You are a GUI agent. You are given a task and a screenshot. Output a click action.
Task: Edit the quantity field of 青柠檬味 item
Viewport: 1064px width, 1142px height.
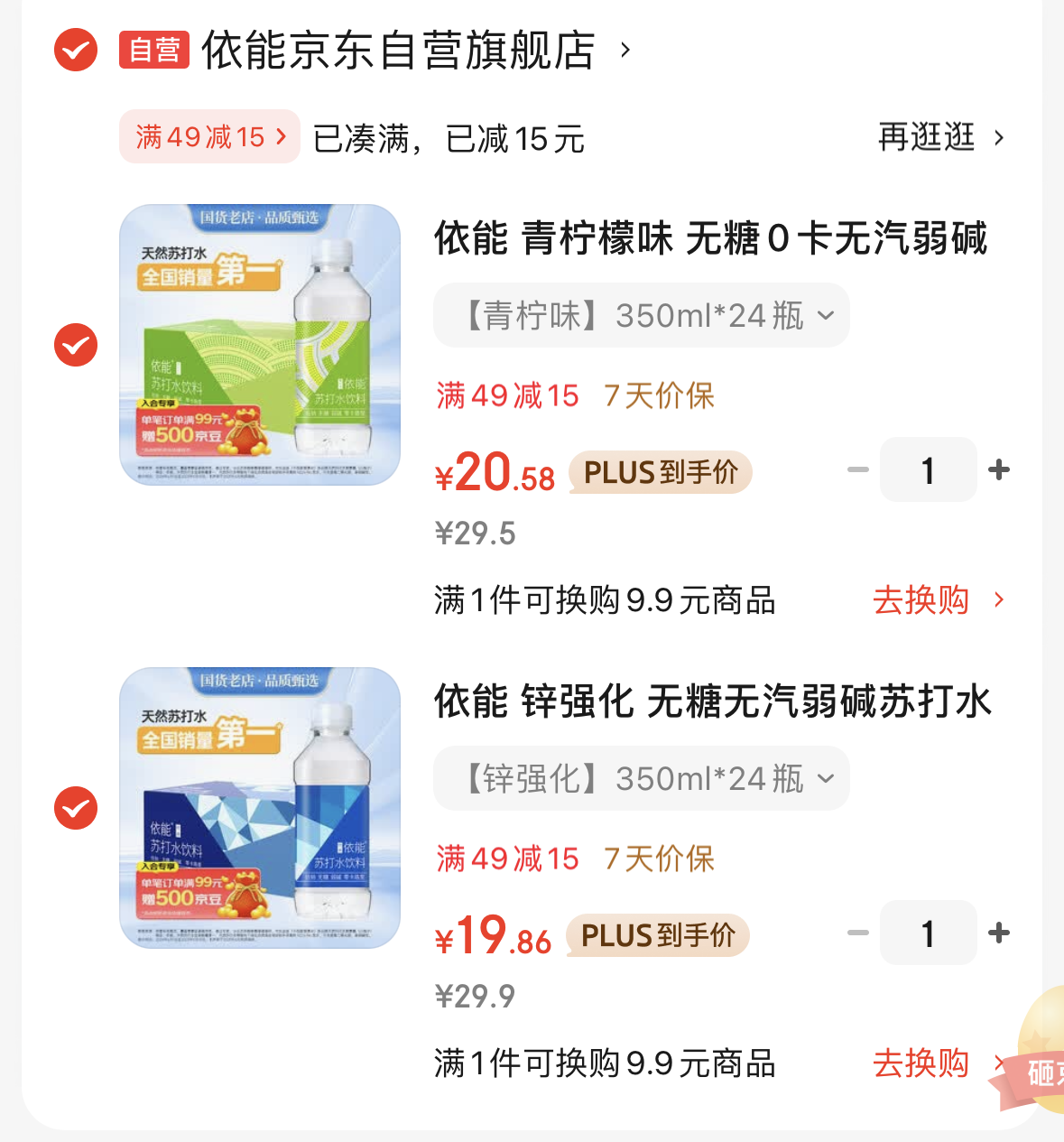[928, 469]
